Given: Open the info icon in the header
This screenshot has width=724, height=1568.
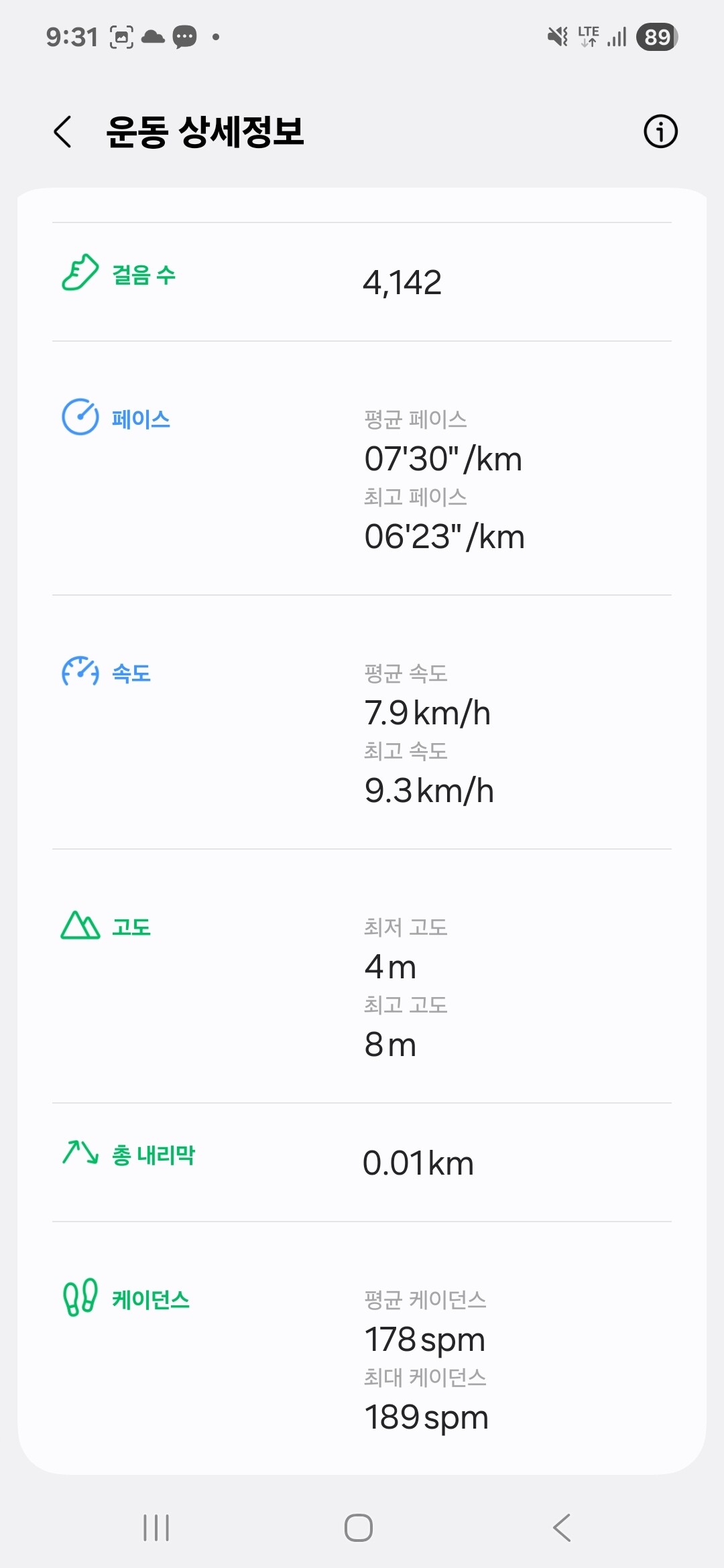Looking at the screenshot, I should click(x=660, y=131).
